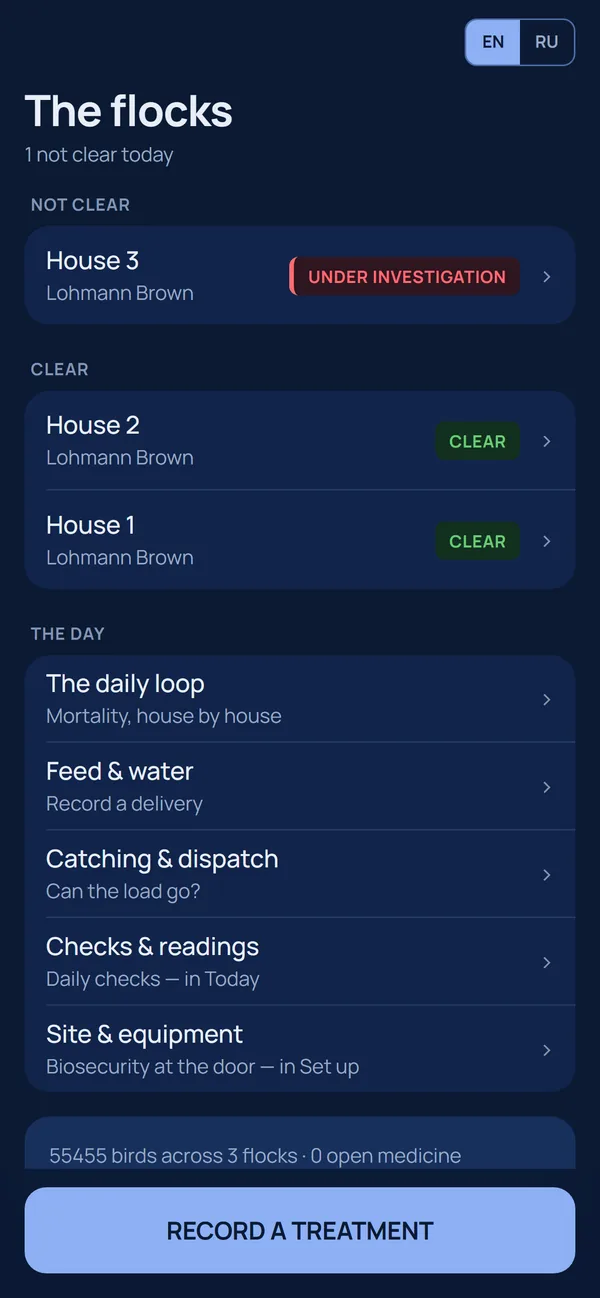Open The daily loop
Viewport: 600px width, 1298px height.
300,699
